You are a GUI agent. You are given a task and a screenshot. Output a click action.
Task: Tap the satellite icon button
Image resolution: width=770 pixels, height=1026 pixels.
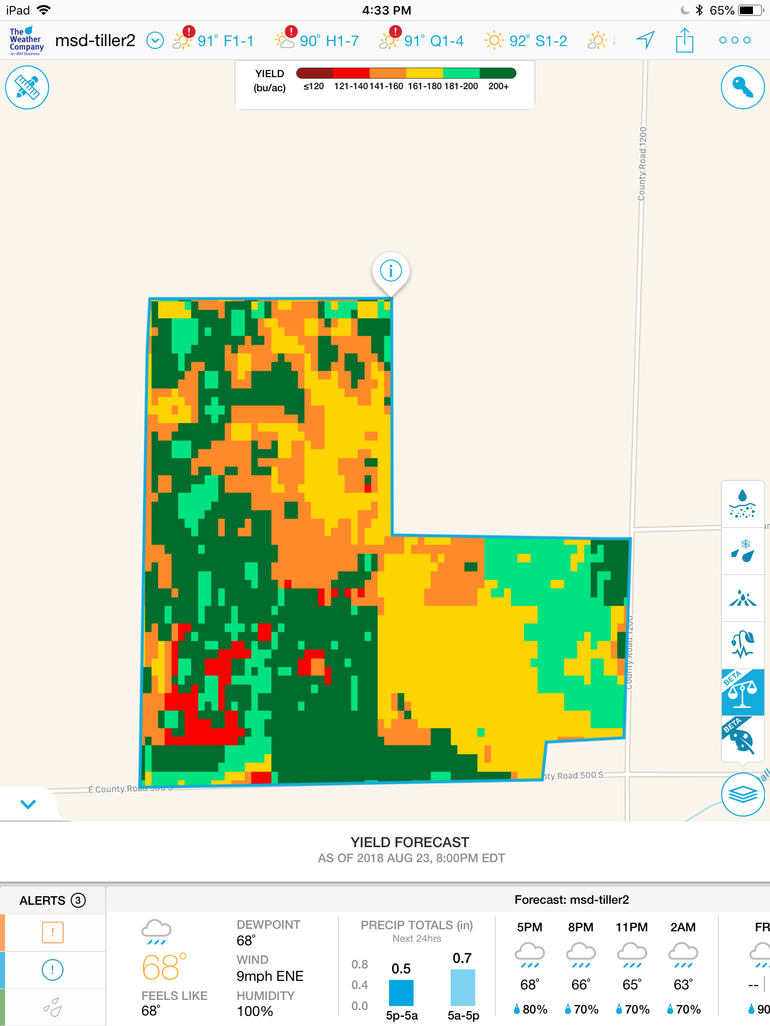[27, 87]
